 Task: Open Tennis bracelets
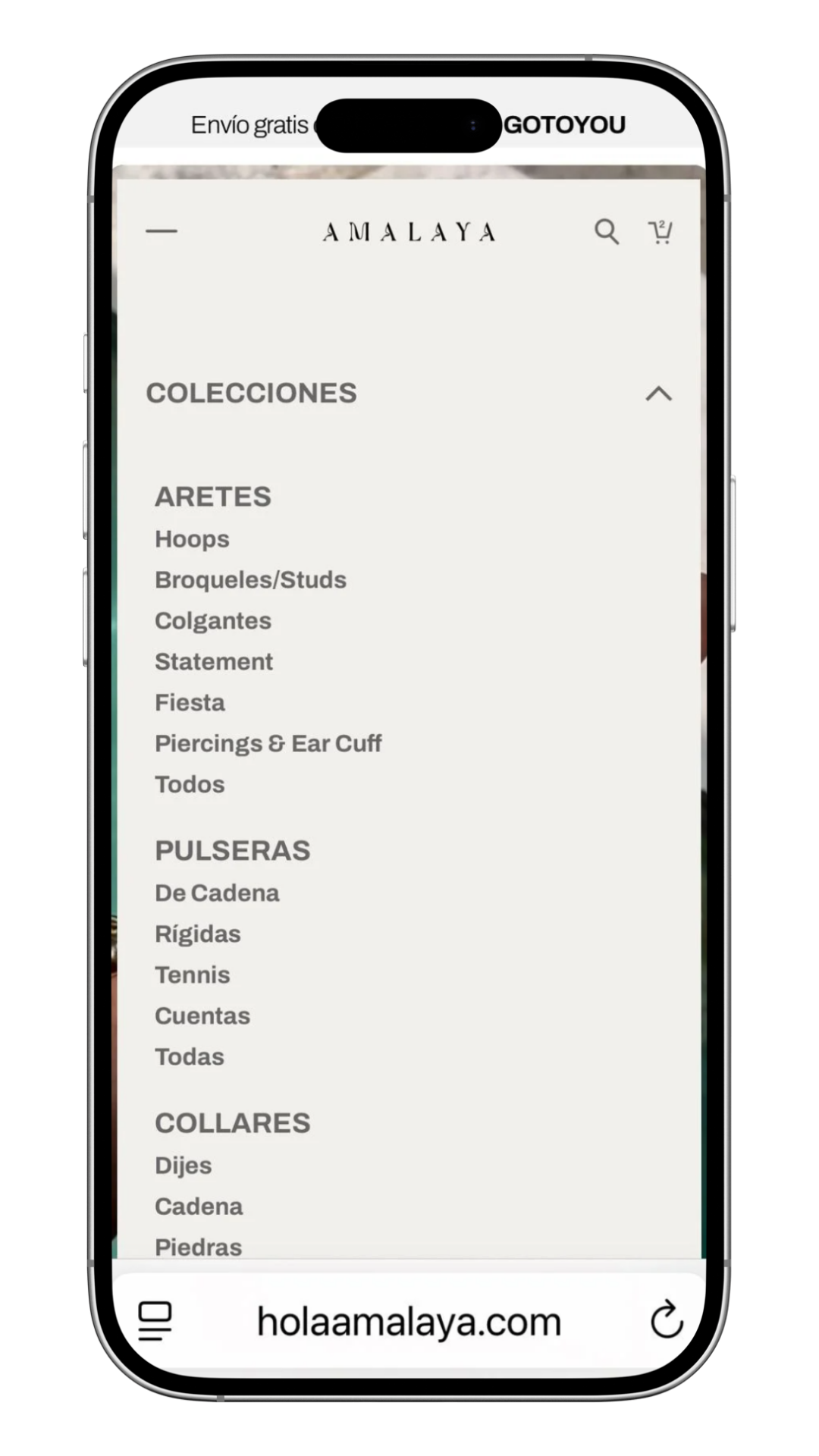[x=193, y=975]
